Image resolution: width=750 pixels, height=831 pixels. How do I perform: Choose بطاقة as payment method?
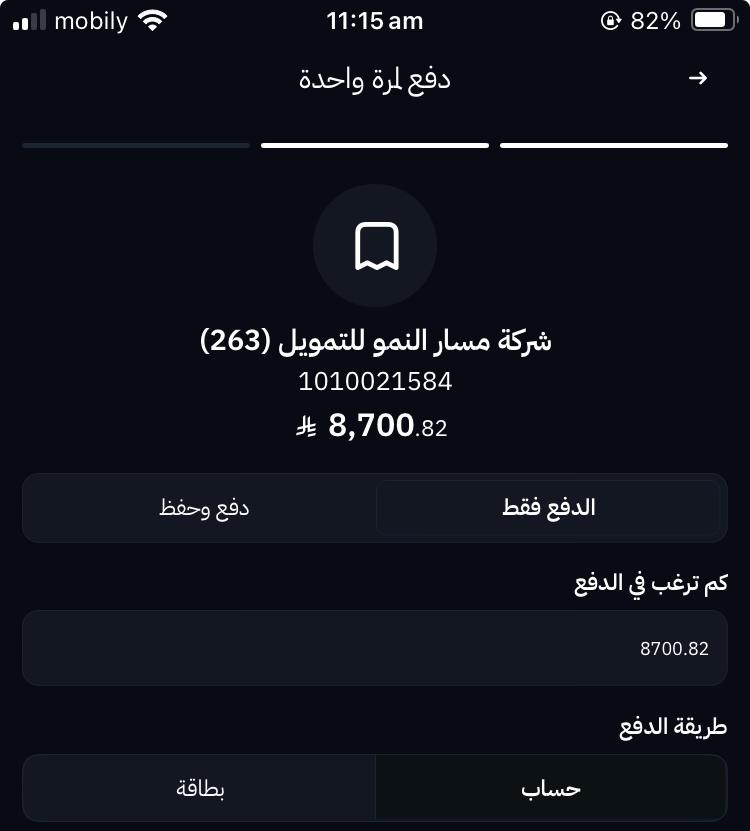200,788
